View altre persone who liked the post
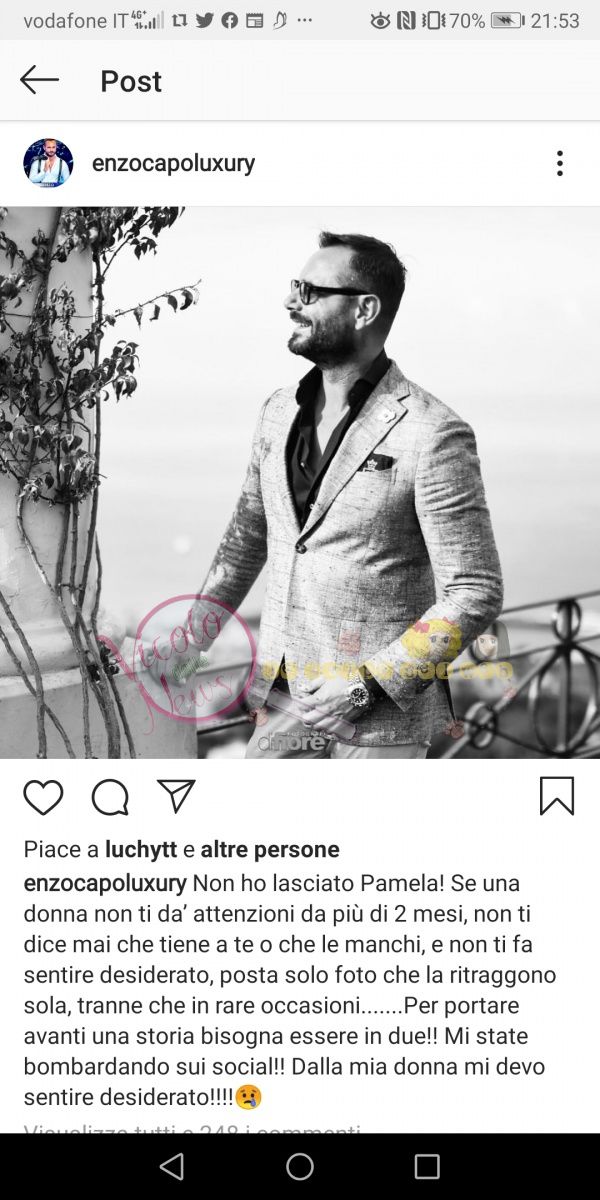 pos(270,850)
